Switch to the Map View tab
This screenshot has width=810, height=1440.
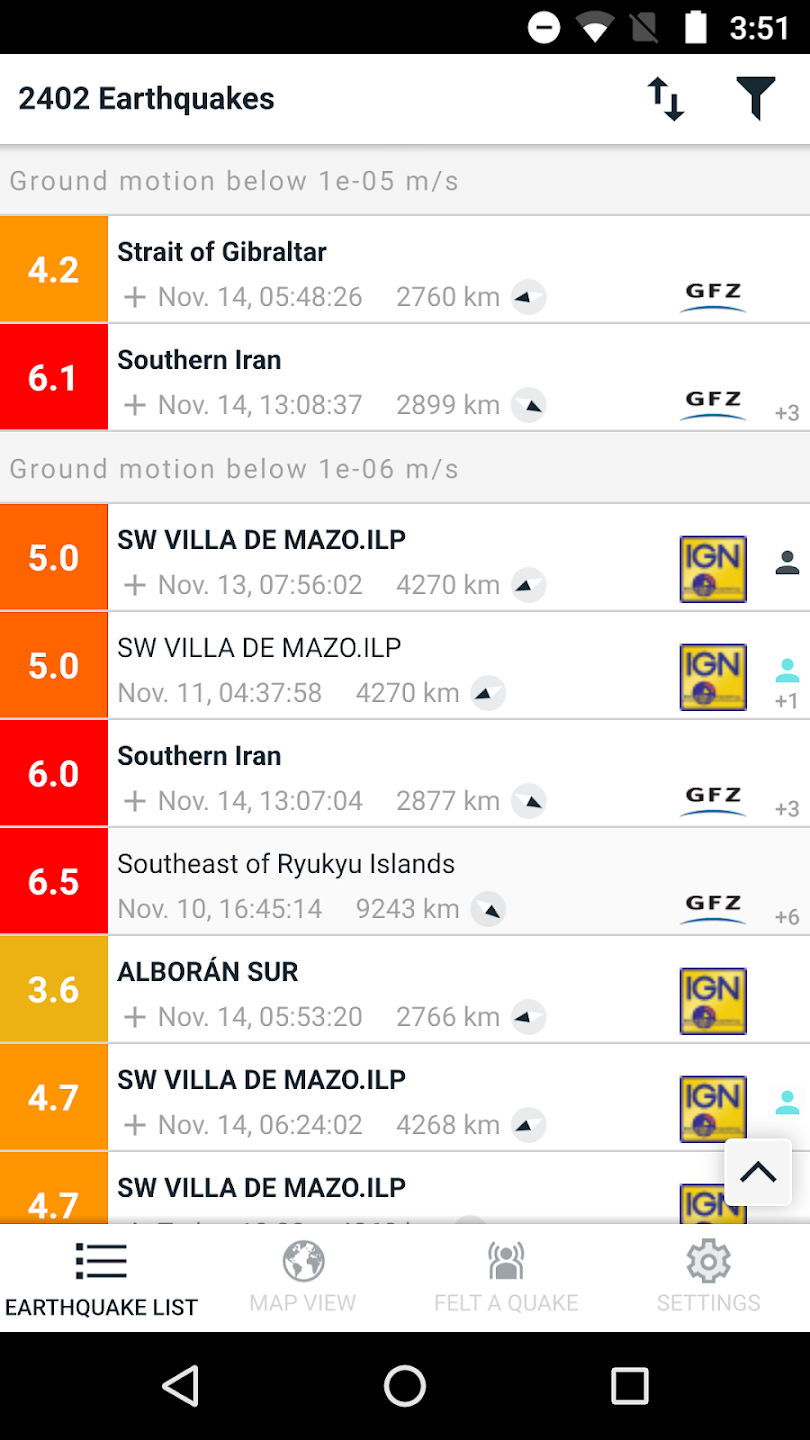tap(303, 1277)
